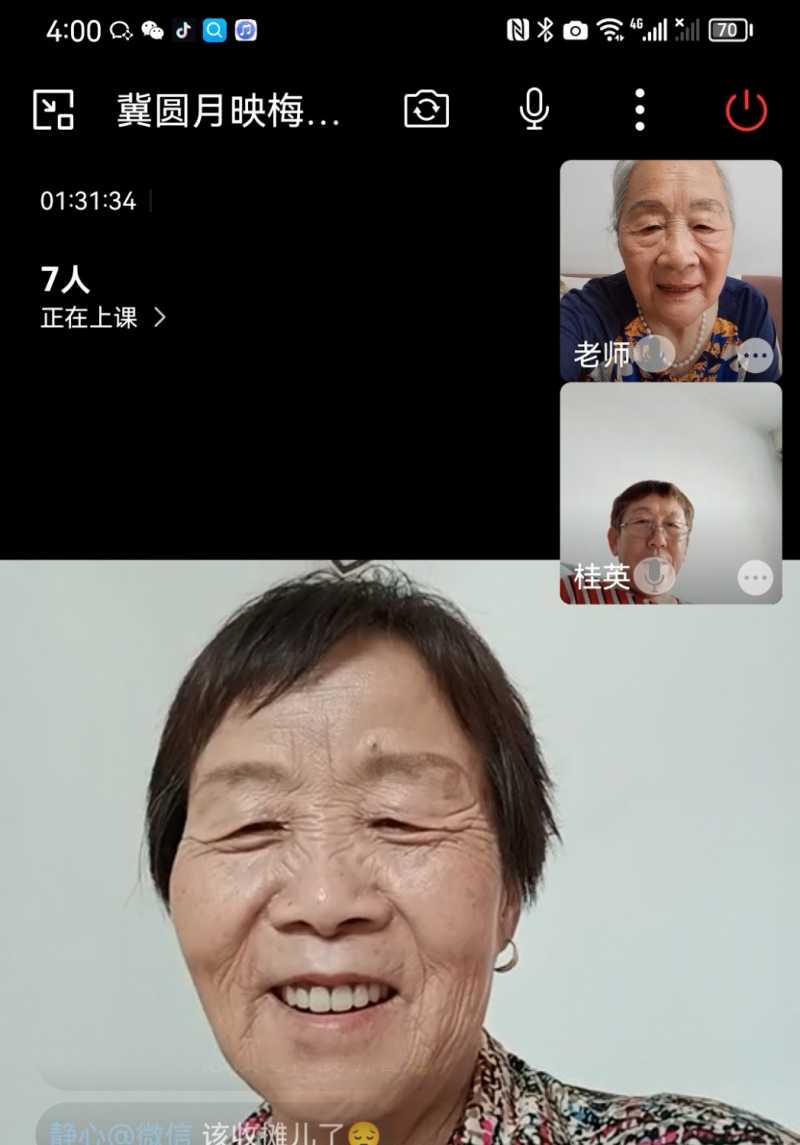
Task: Flip to the rear camera
Action: point(428,110)
